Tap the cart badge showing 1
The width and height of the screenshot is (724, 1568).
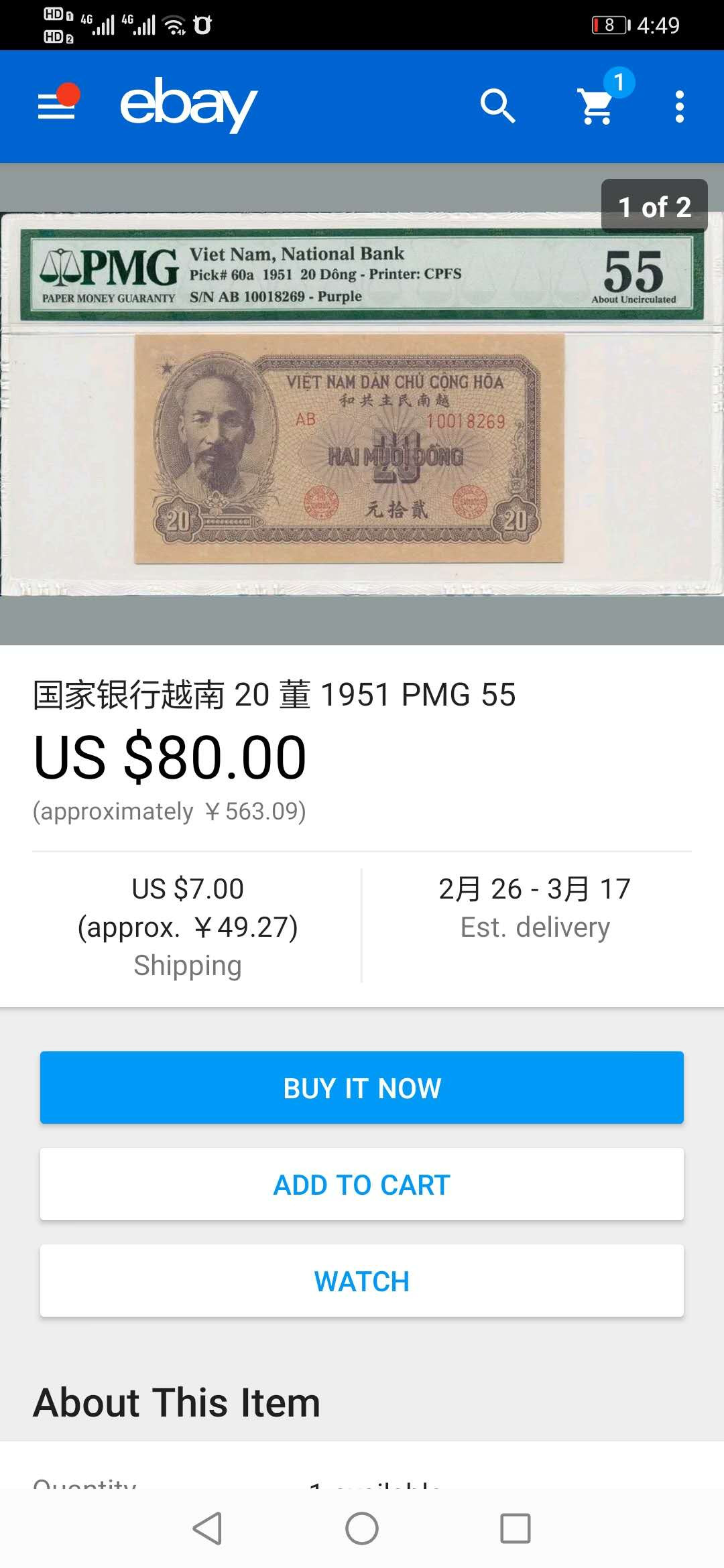pyautogui.click(x=620, y=82)
